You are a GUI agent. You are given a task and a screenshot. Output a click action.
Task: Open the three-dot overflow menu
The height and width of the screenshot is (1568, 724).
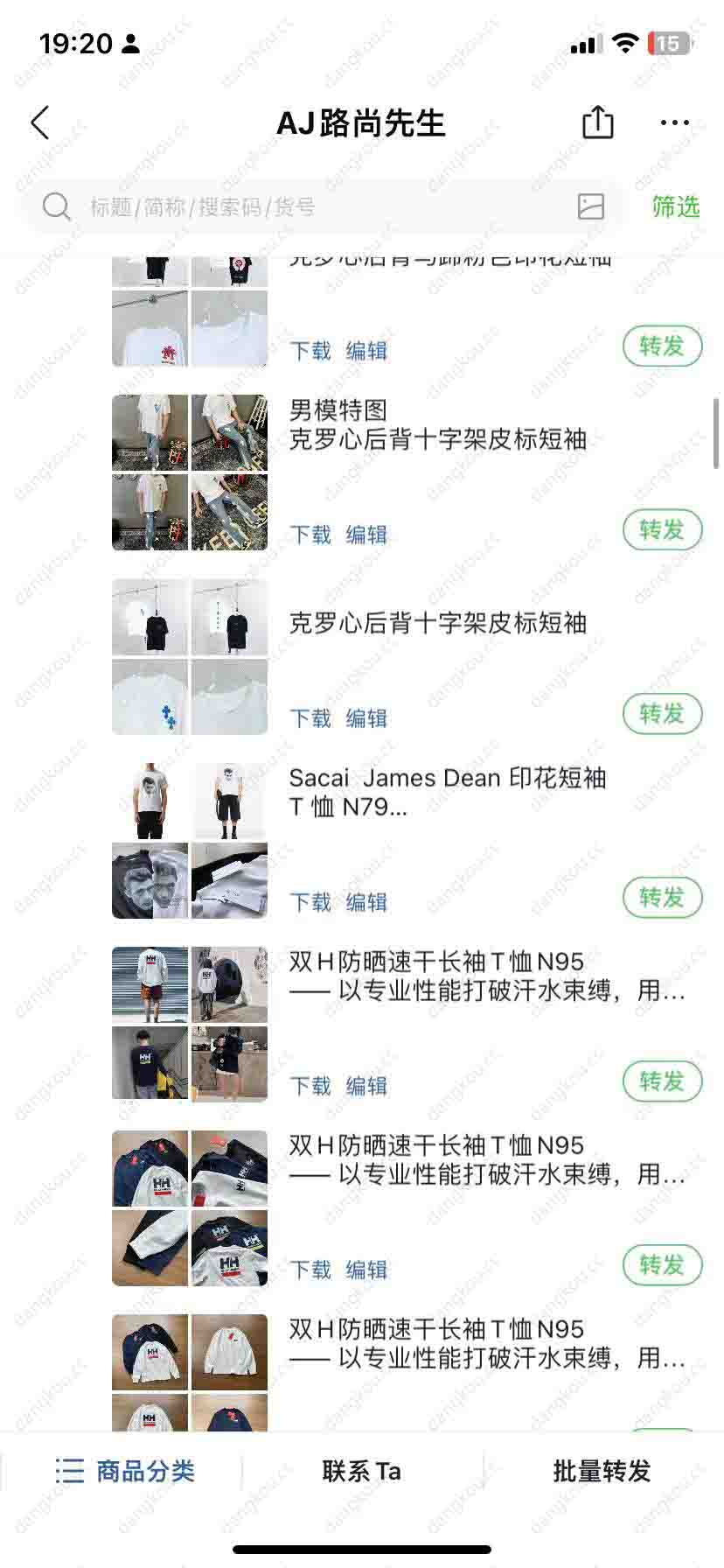[674, 123]
